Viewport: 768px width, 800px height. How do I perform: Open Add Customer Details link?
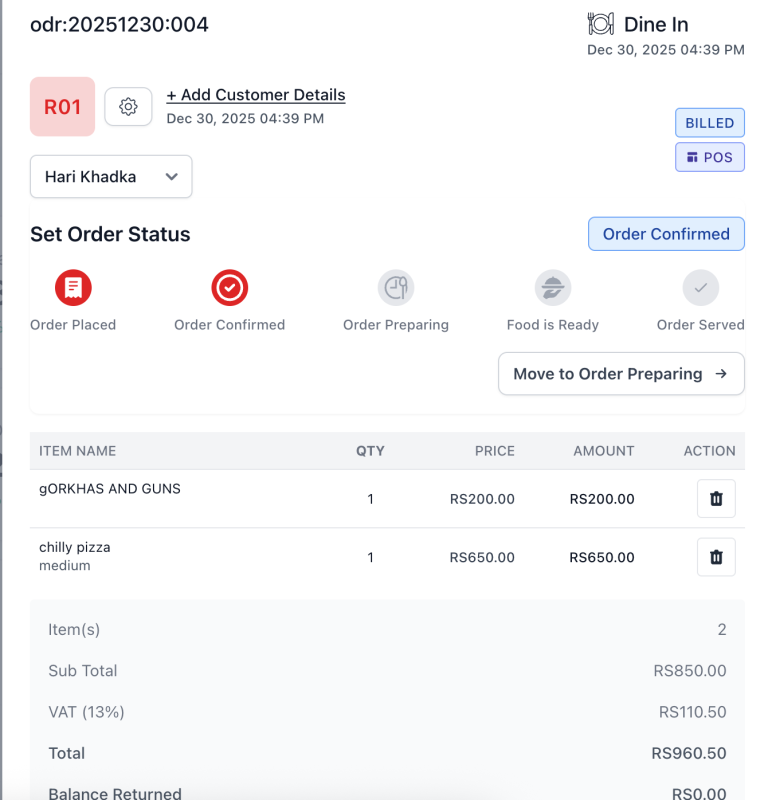(x=255, y=95)
